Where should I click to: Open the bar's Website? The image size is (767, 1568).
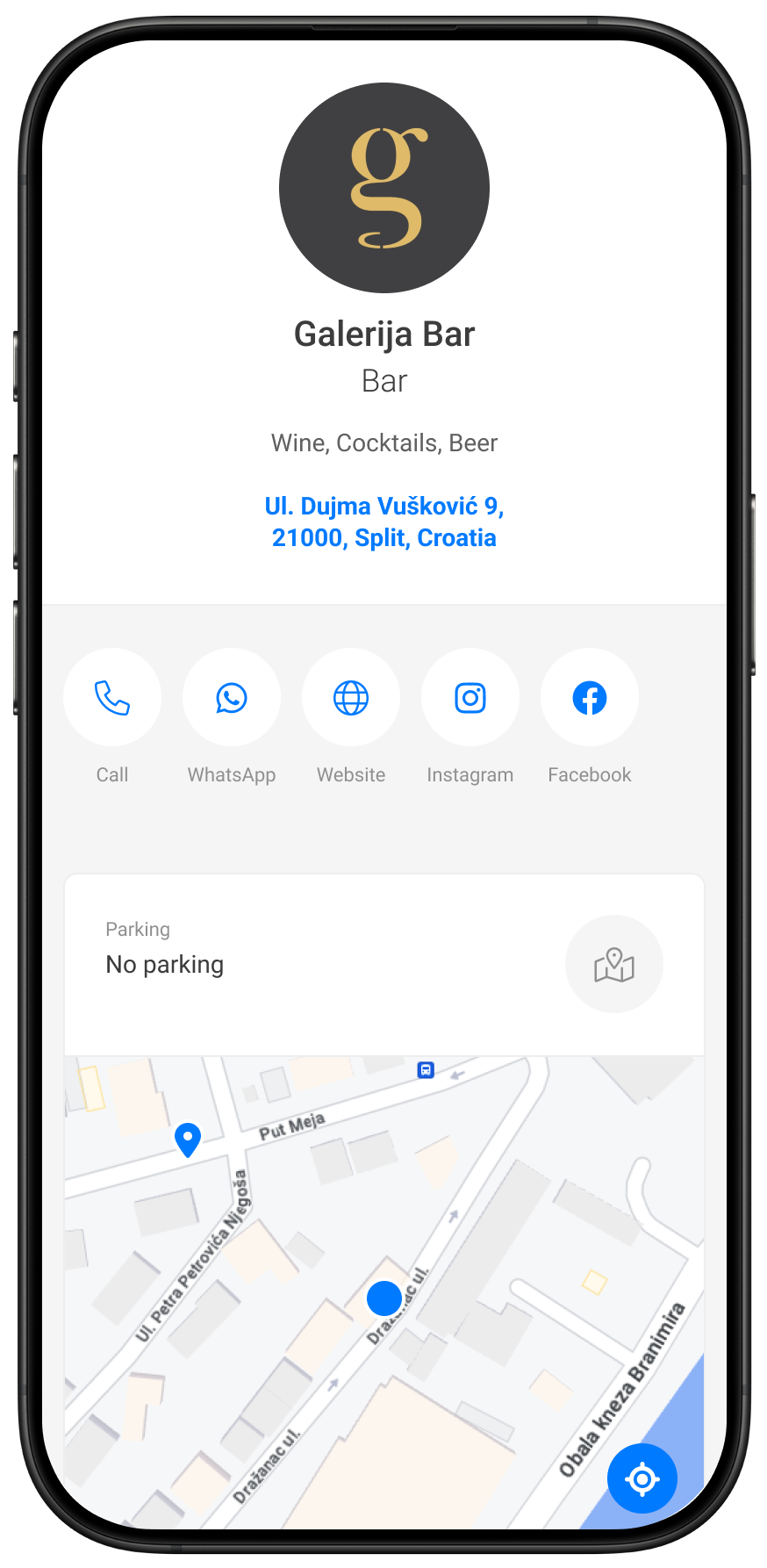coord(351,698)
